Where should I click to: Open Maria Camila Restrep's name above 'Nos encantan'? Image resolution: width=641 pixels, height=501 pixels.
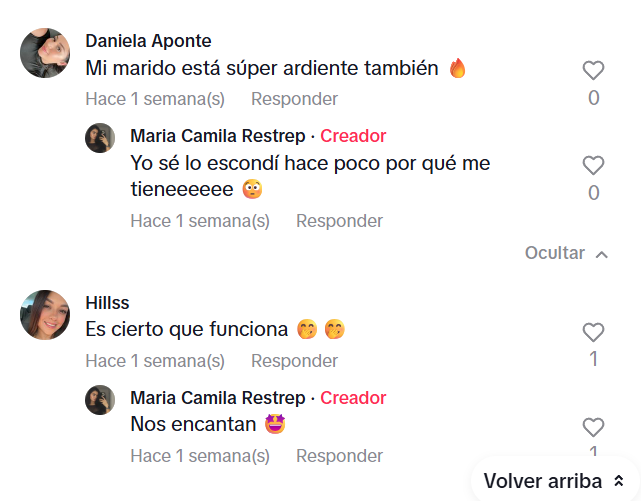(x=217, y=398)
